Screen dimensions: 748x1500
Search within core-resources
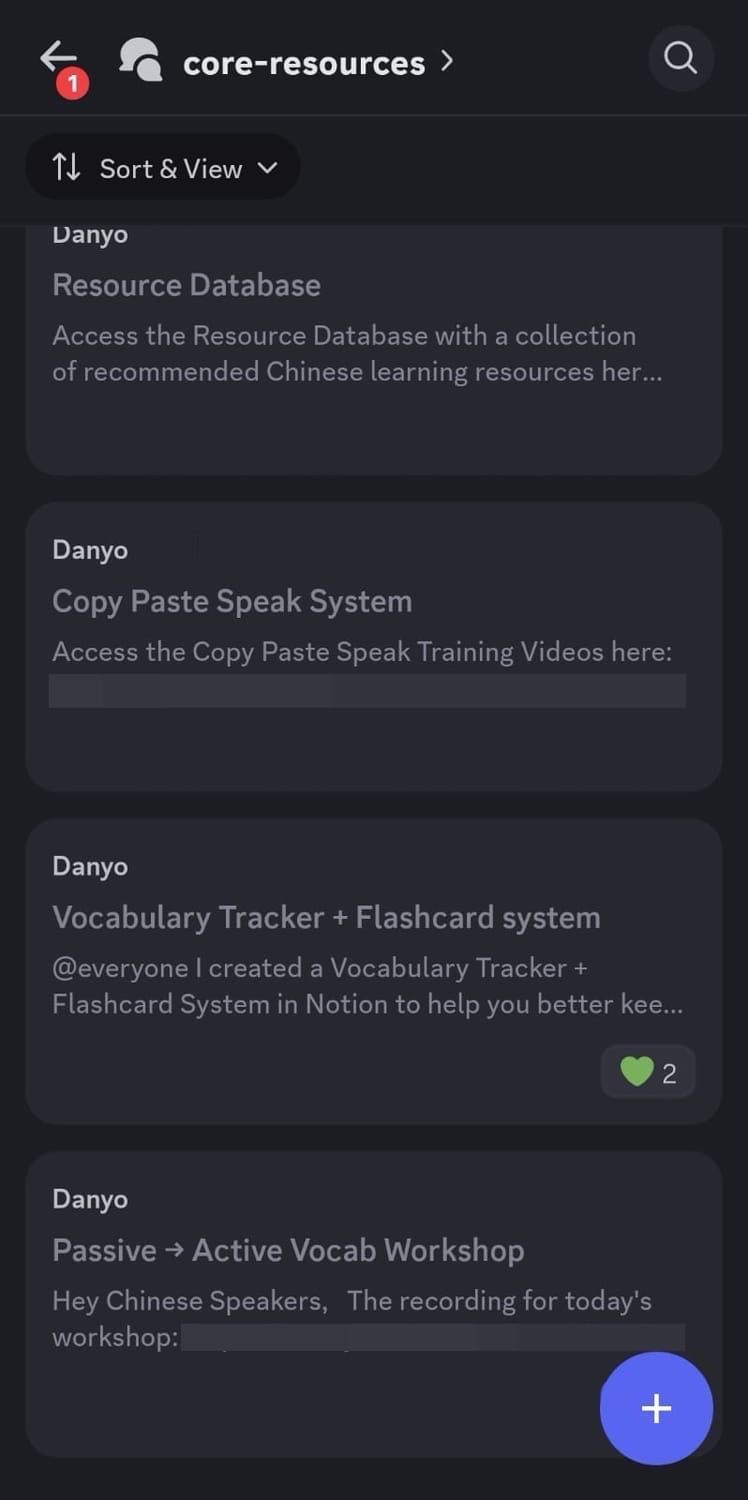pos(680,59)
